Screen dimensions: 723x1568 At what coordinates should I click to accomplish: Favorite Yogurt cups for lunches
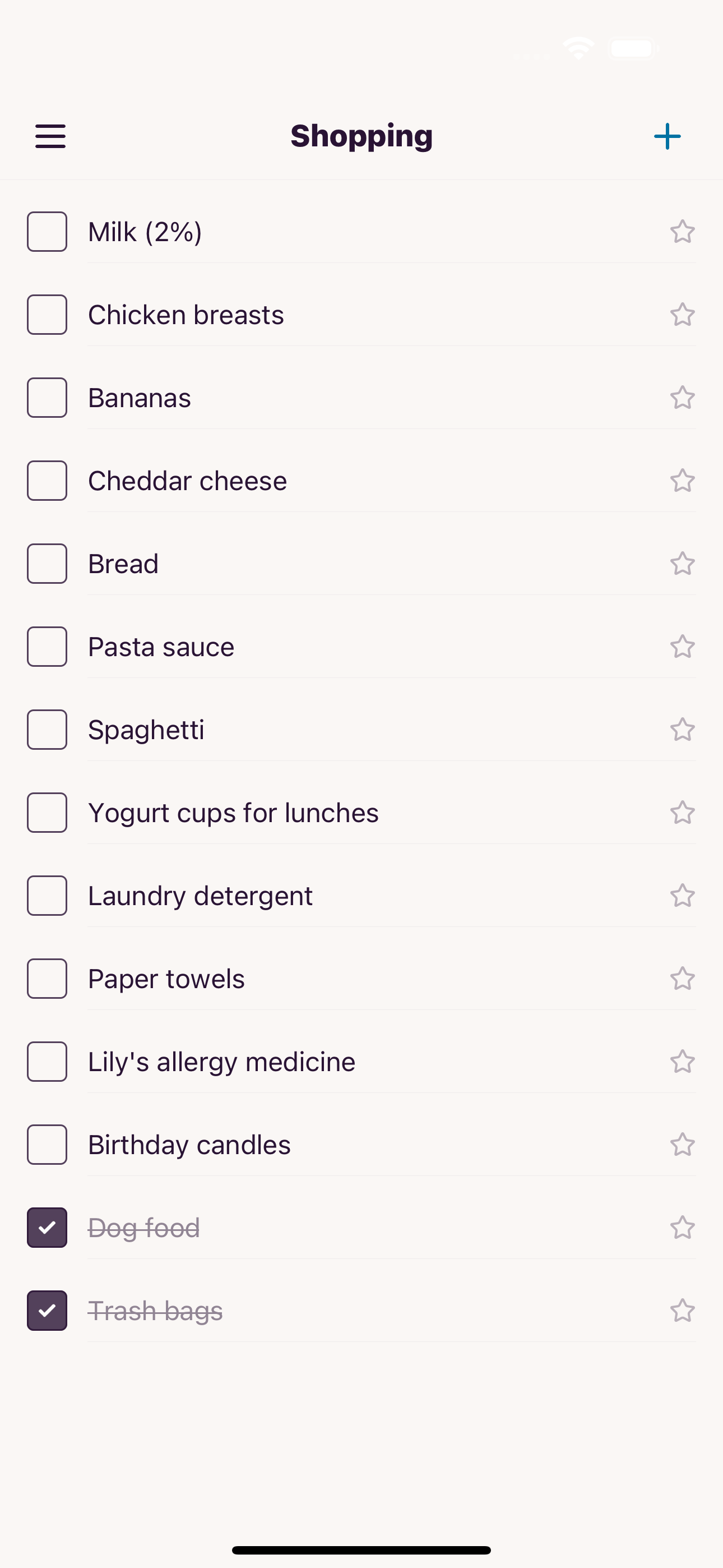pyautogui.click(x=683, y=813)
